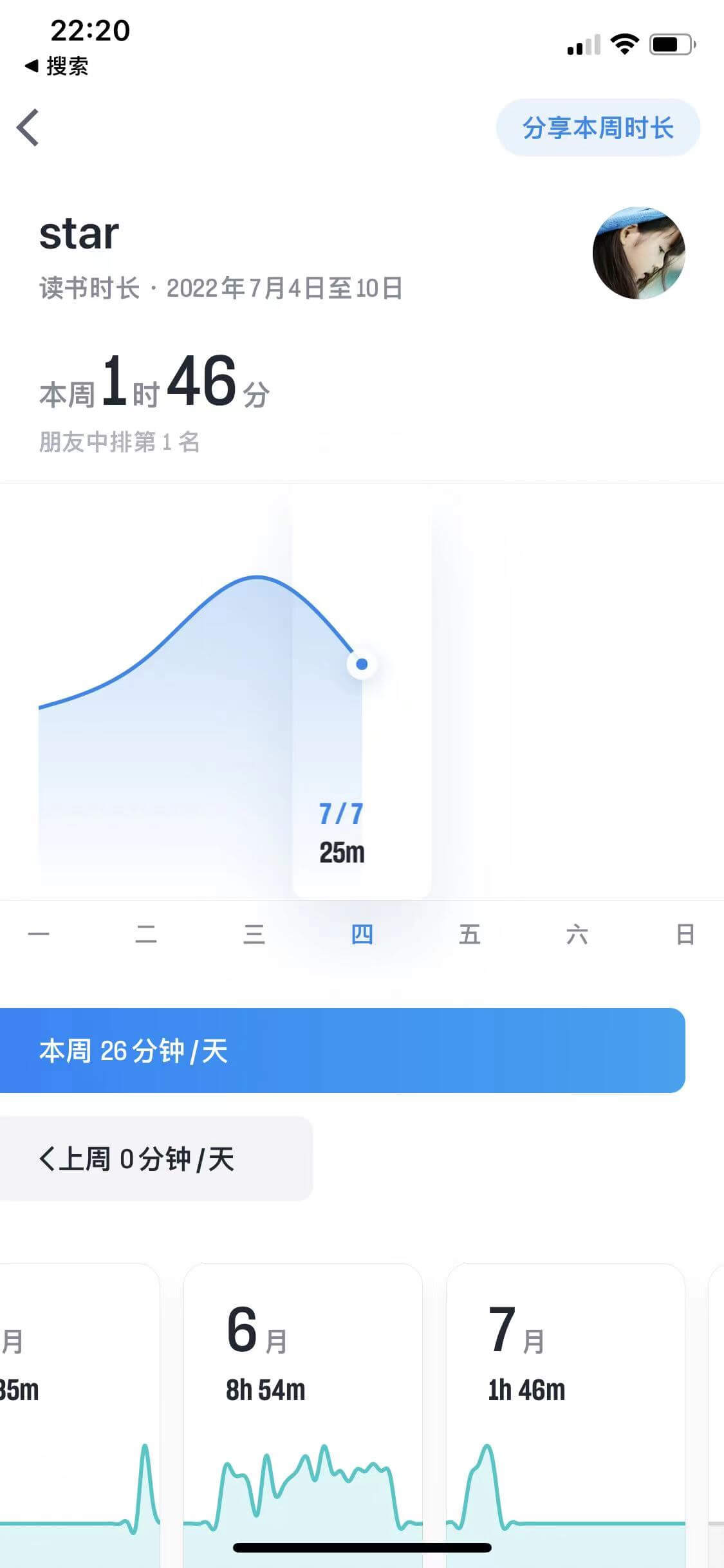Image resolution: width=724 pixels, height=1568 pixels.
Task: Select 二 (Tuesday) on the weekly chart
Action: pos(146,934)
